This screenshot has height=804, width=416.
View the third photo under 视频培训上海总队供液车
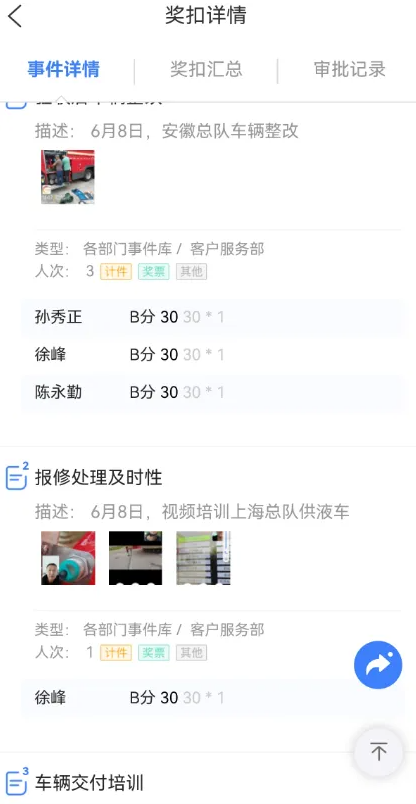pyautogui.click(x=204, y=558)
